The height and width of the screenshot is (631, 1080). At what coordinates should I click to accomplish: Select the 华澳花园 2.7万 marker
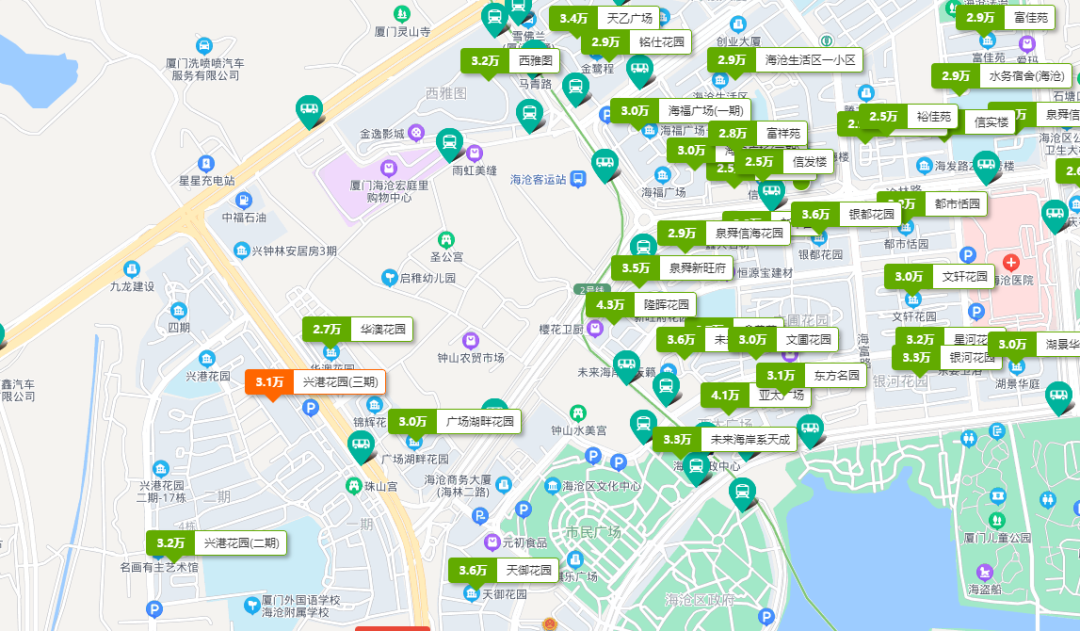pyautogui.click(x=359, y=329)
